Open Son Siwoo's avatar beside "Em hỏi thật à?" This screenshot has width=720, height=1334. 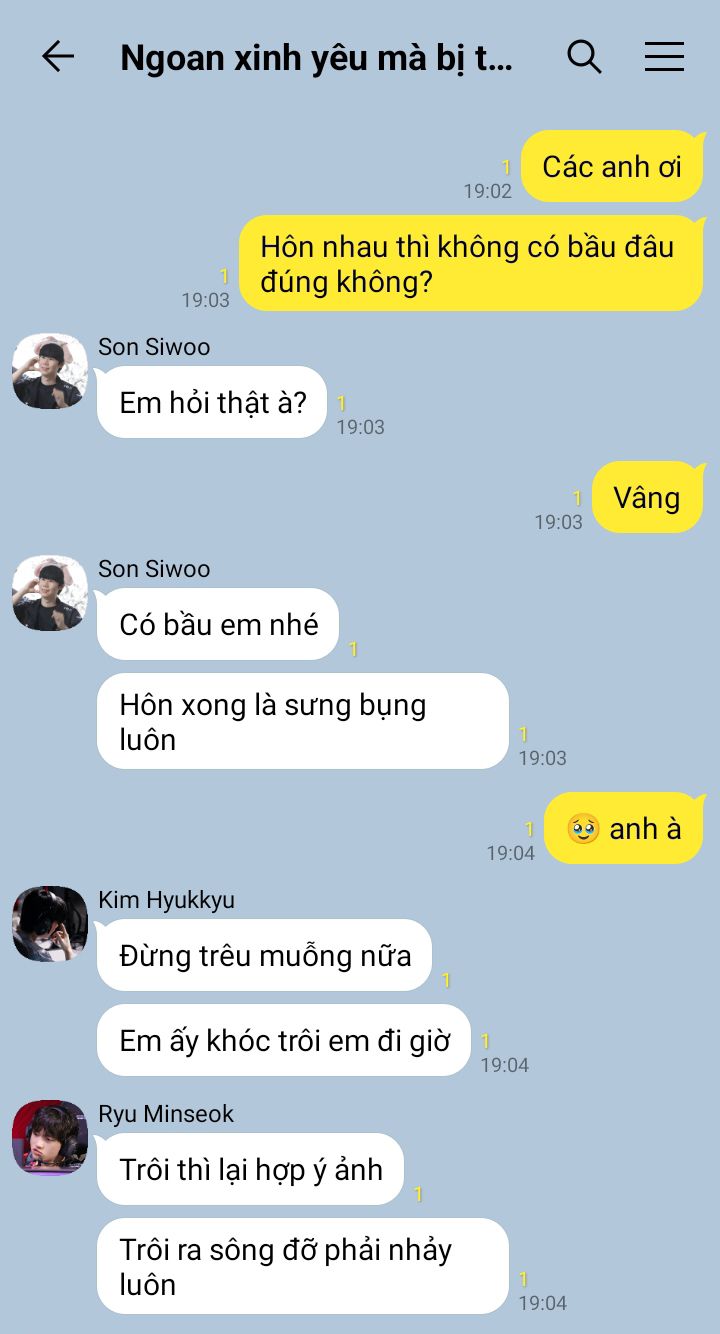50,371
